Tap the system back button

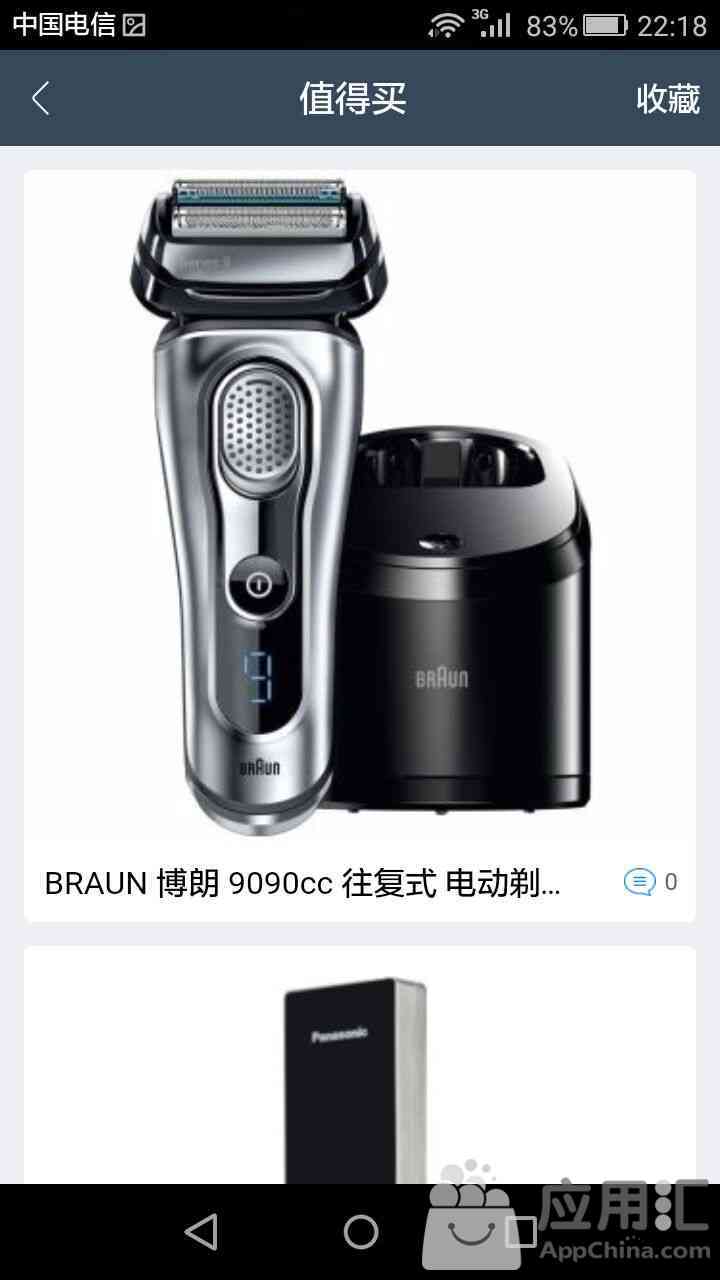201,1231
